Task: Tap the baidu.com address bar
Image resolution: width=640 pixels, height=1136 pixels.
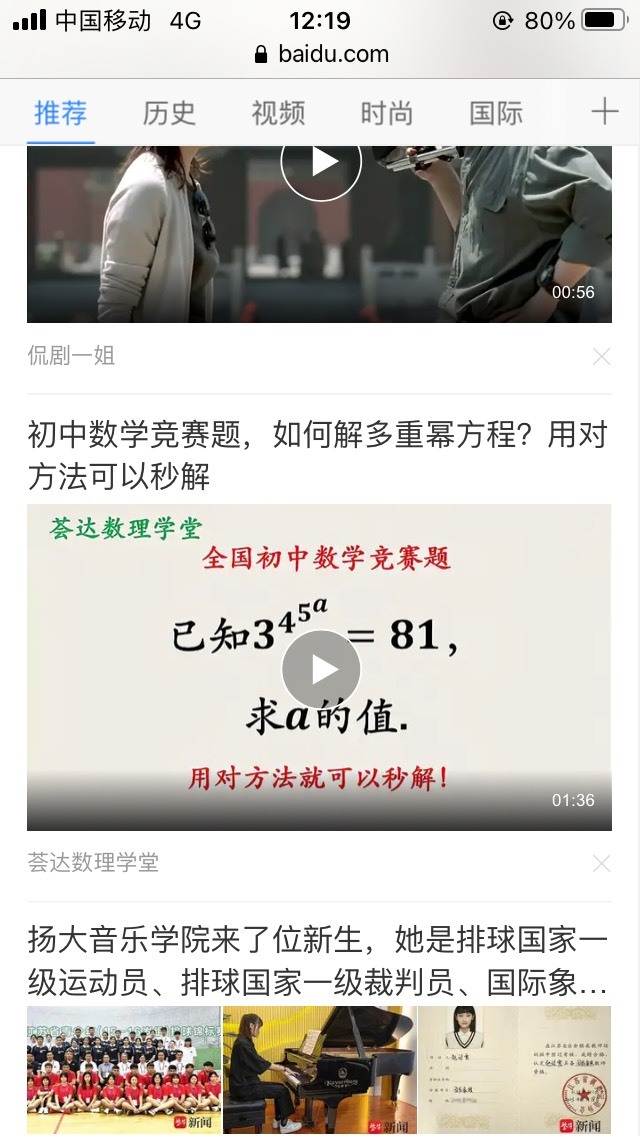Action: tap(321, 54)
